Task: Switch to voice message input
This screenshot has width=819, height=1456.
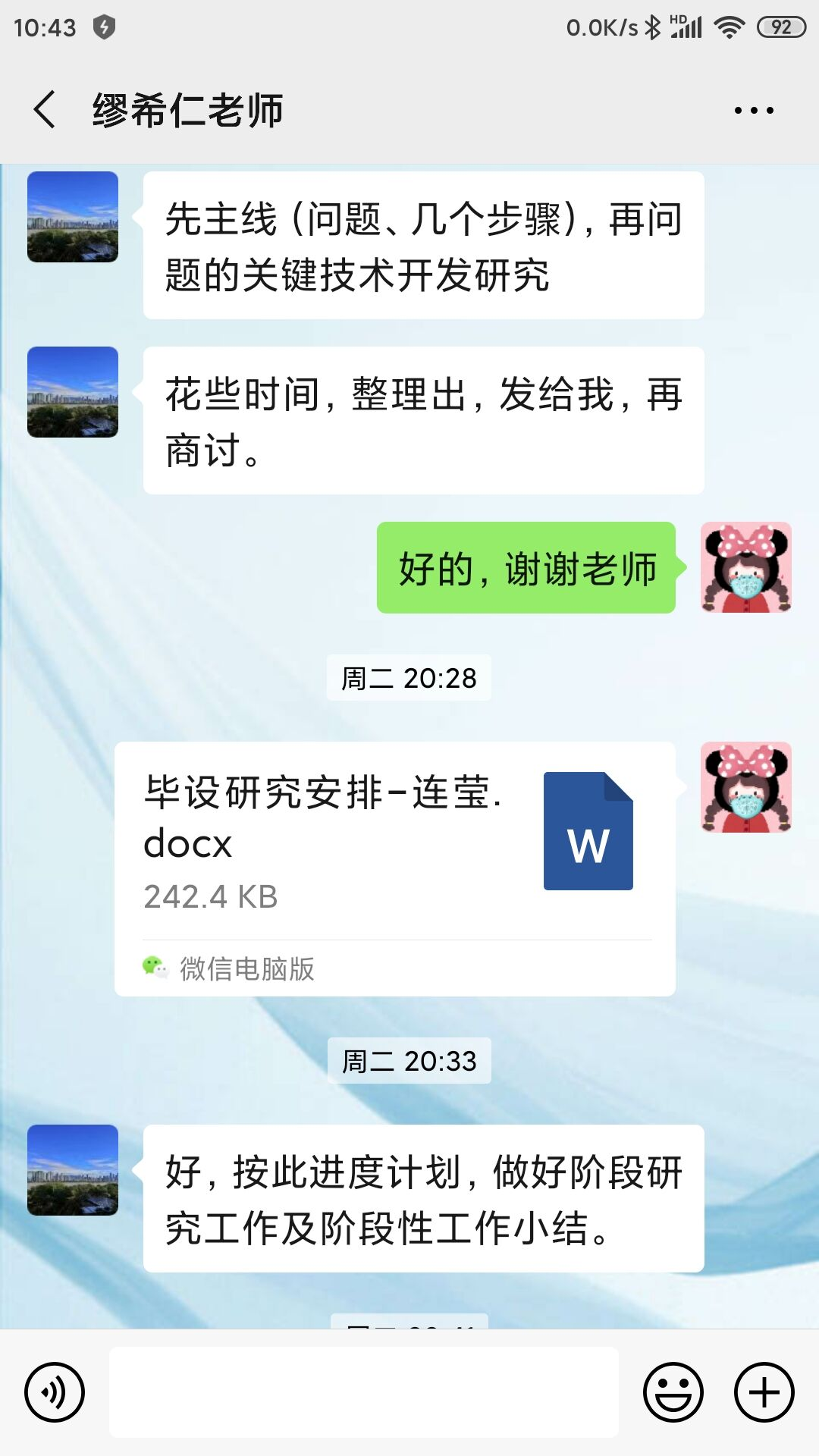Action: pos(55,1392)
